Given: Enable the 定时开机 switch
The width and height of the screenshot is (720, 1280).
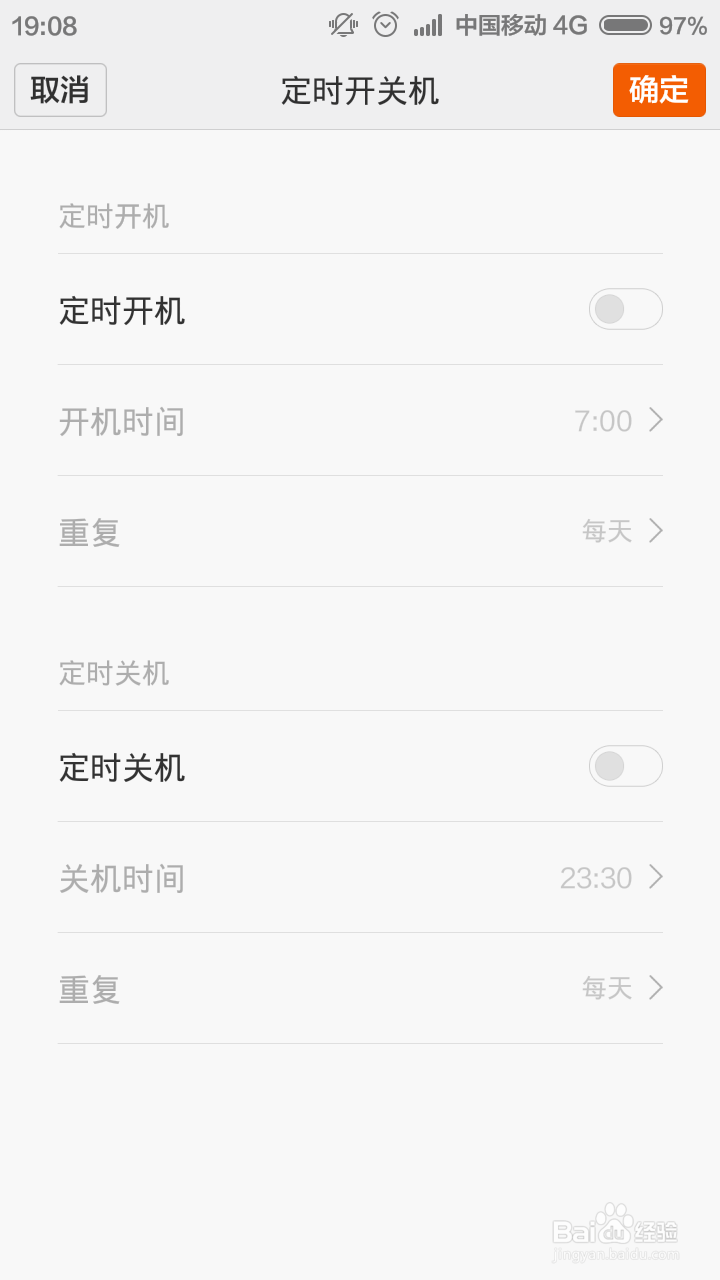Looking at the screenshot, I should click(x=626, y=309).
